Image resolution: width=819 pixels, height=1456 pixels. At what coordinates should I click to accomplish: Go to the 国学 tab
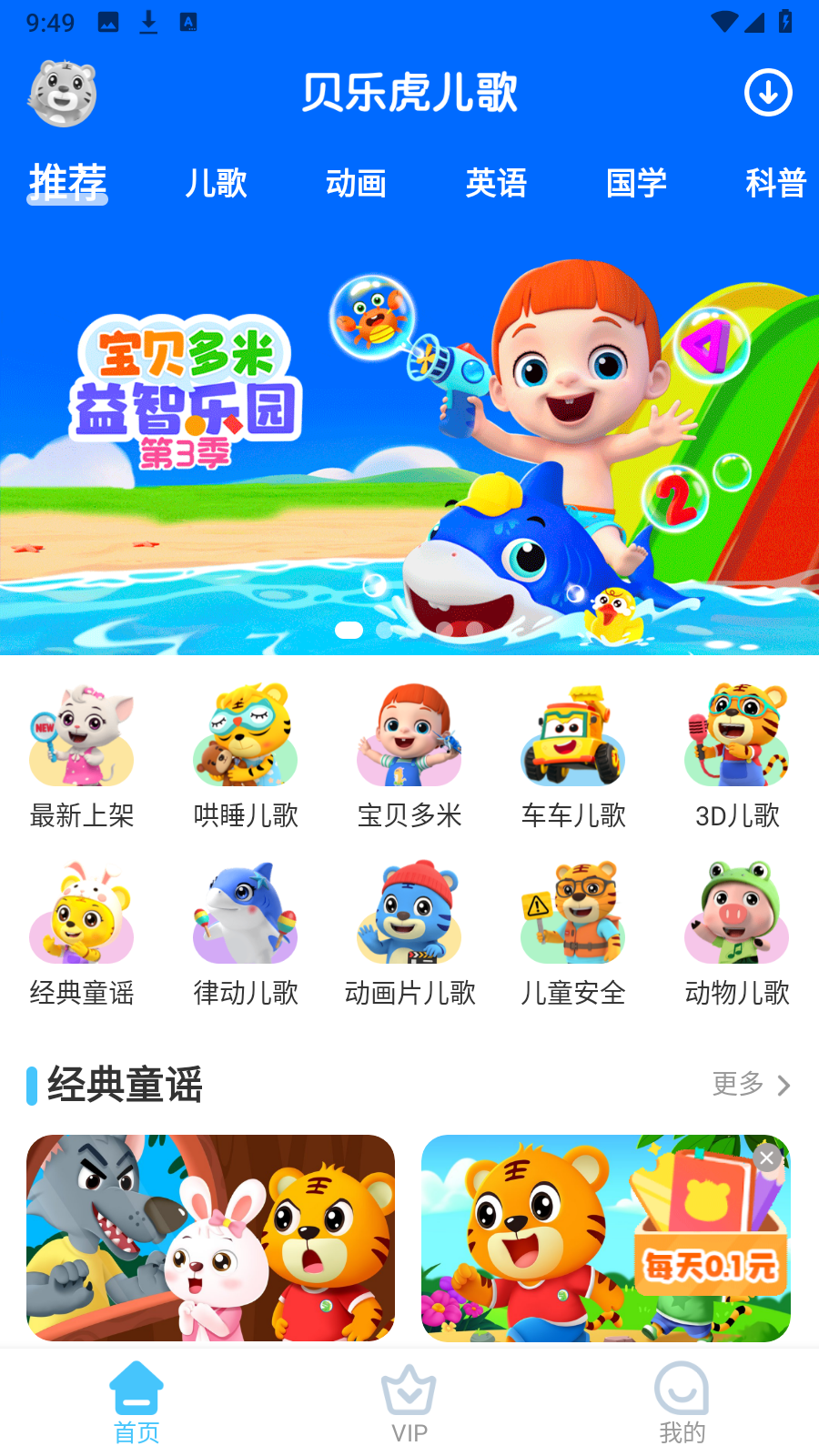pyautogui.click(x=636, y=183)
